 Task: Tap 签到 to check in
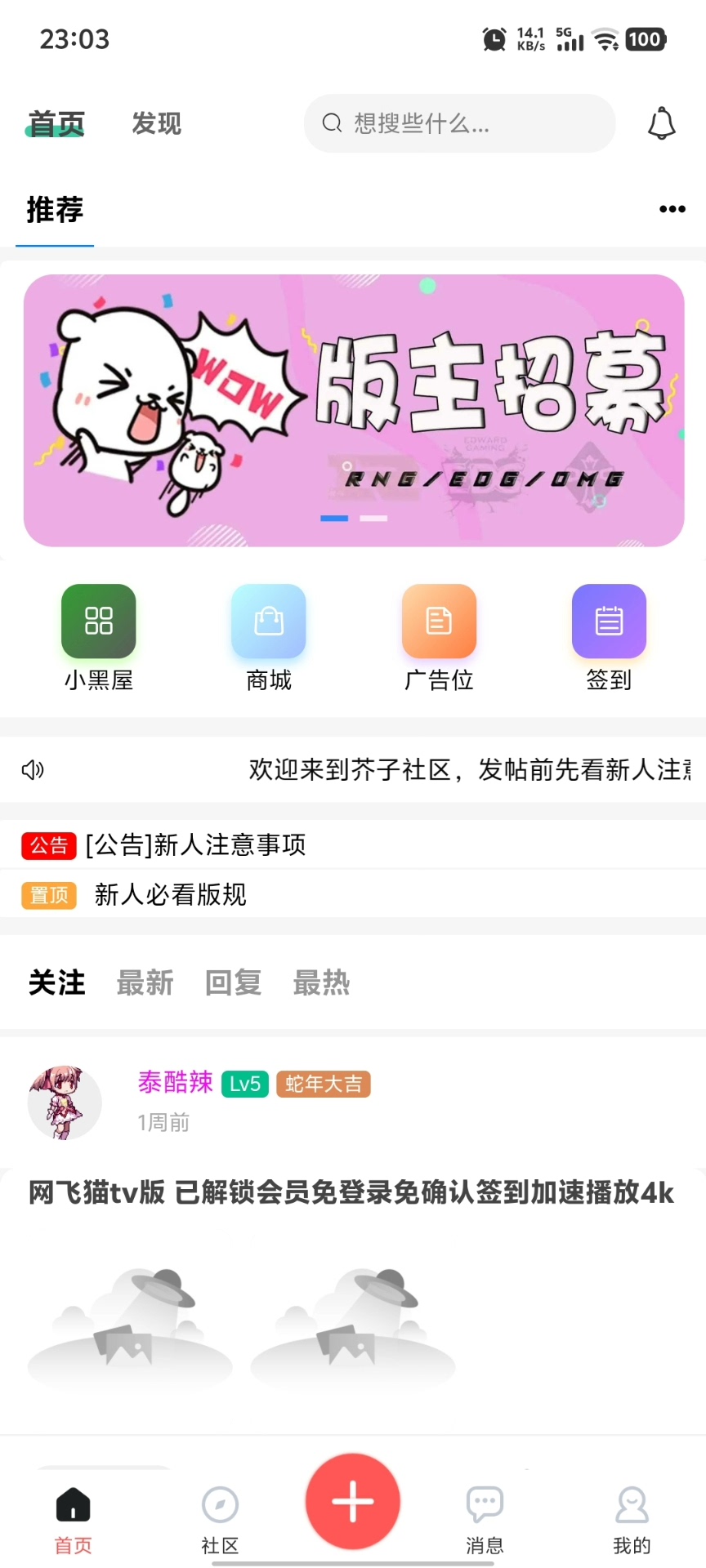pyautogui.click(x=609, y=637)
